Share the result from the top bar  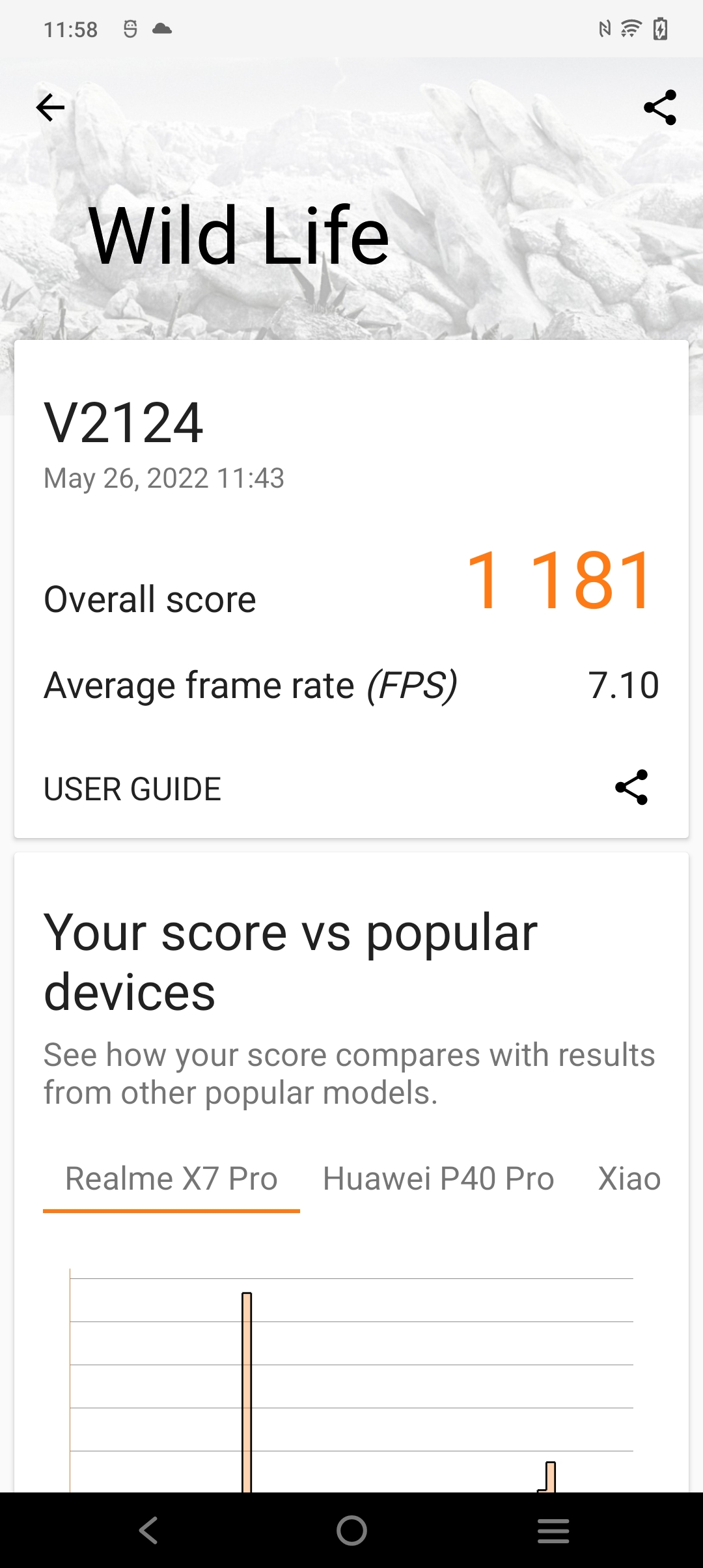659,107
